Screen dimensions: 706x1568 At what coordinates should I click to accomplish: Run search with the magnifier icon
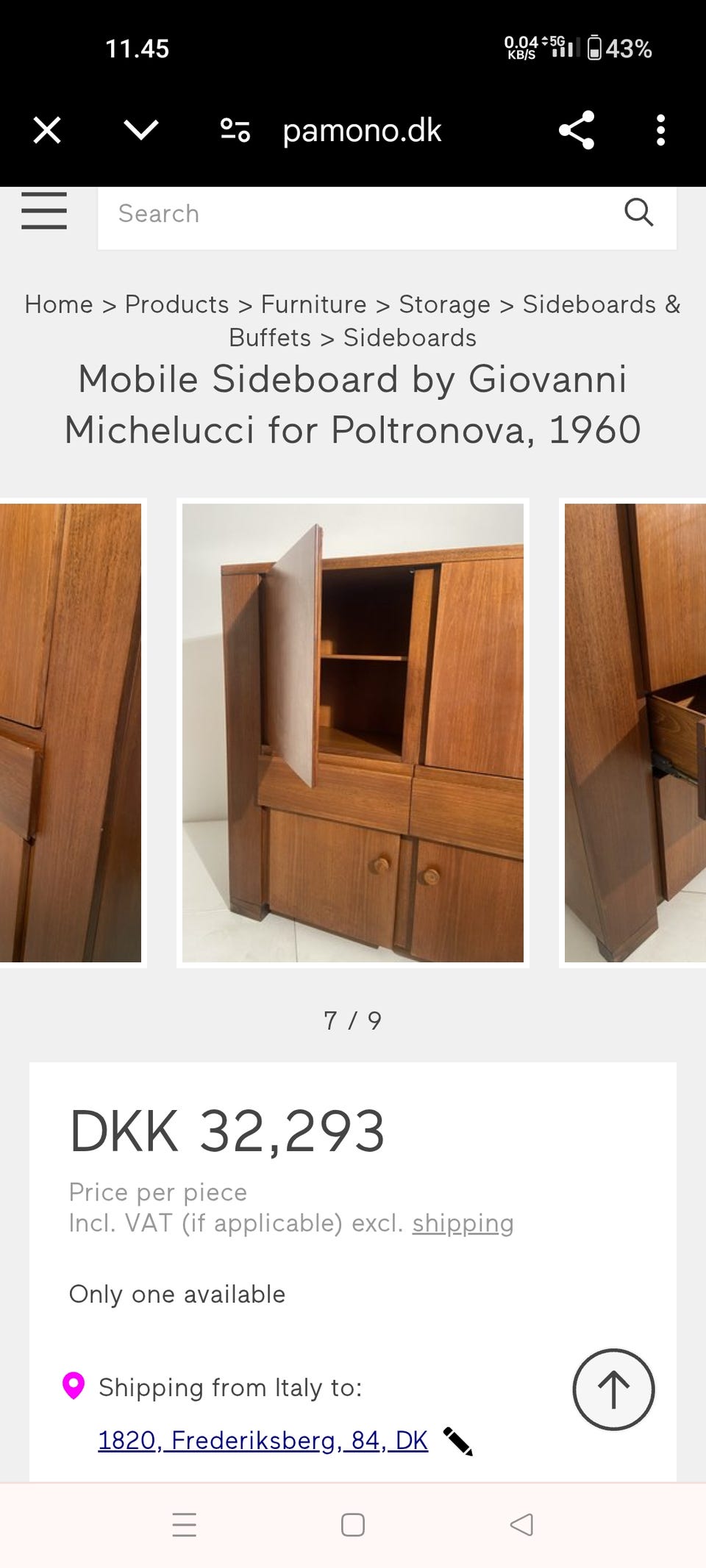[638, 212]
